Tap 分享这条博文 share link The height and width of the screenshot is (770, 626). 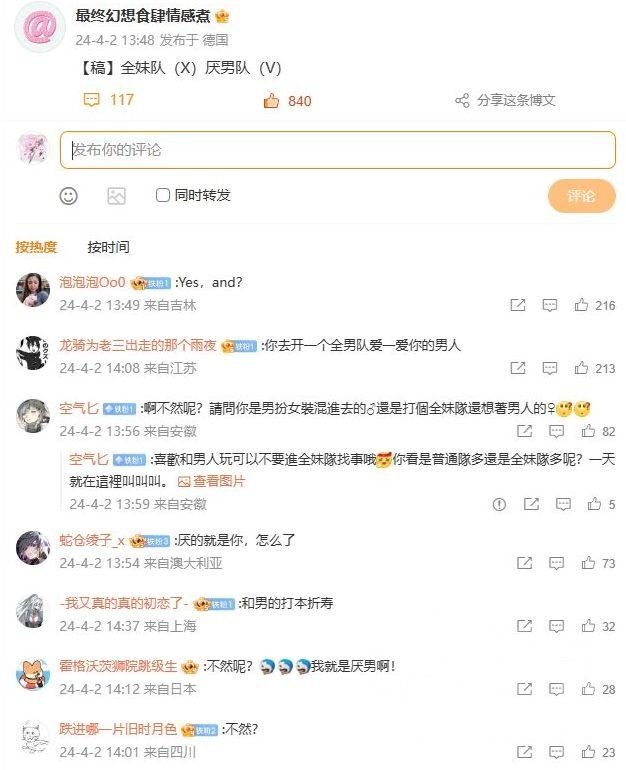tap(505, 100)
